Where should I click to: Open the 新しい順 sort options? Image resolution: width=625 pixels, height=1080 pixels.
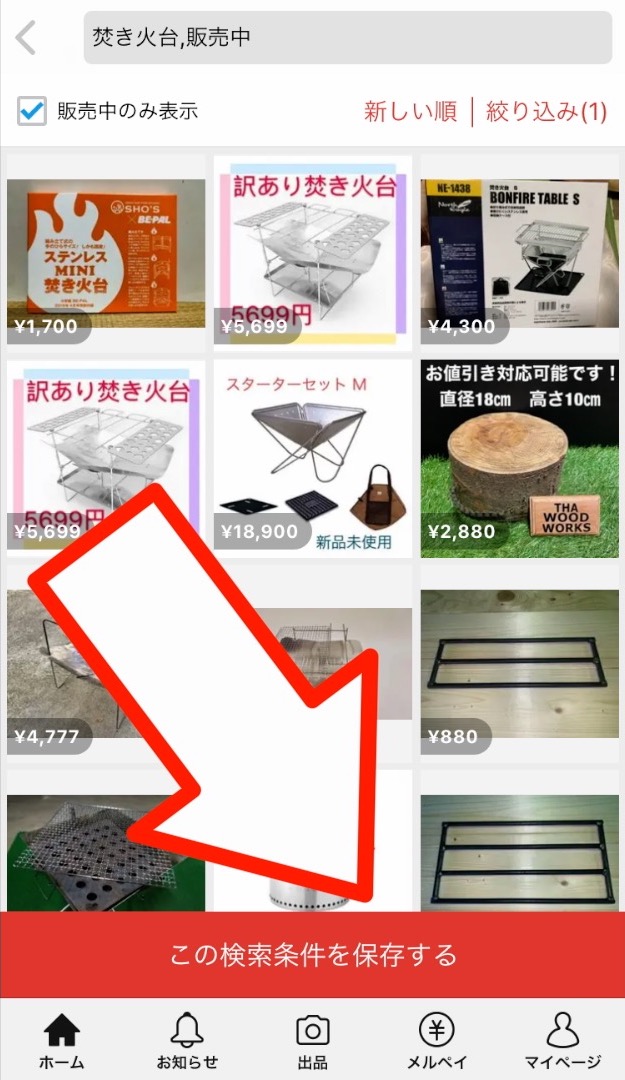pos(410,111)
